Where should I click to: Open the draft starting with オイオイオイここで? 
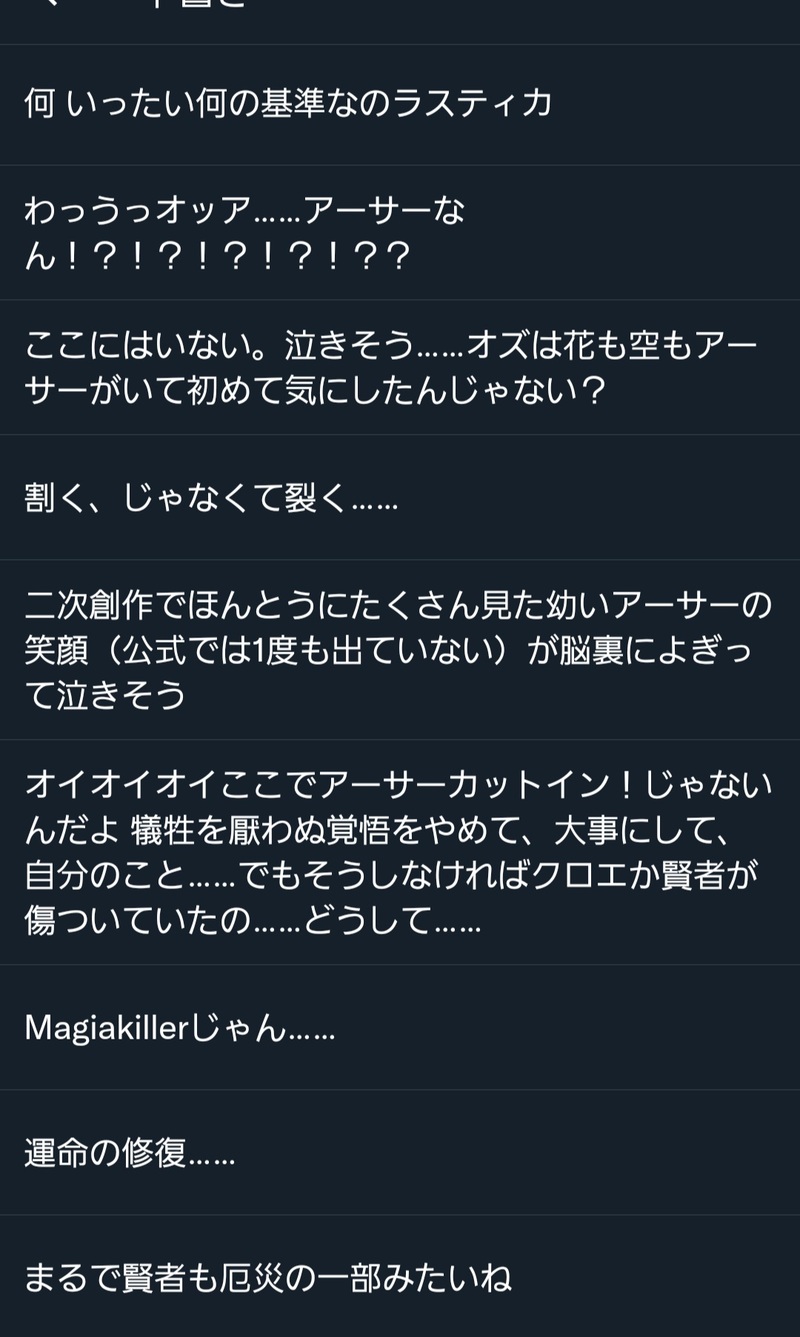pyautogui.click(x=398, y=852)
